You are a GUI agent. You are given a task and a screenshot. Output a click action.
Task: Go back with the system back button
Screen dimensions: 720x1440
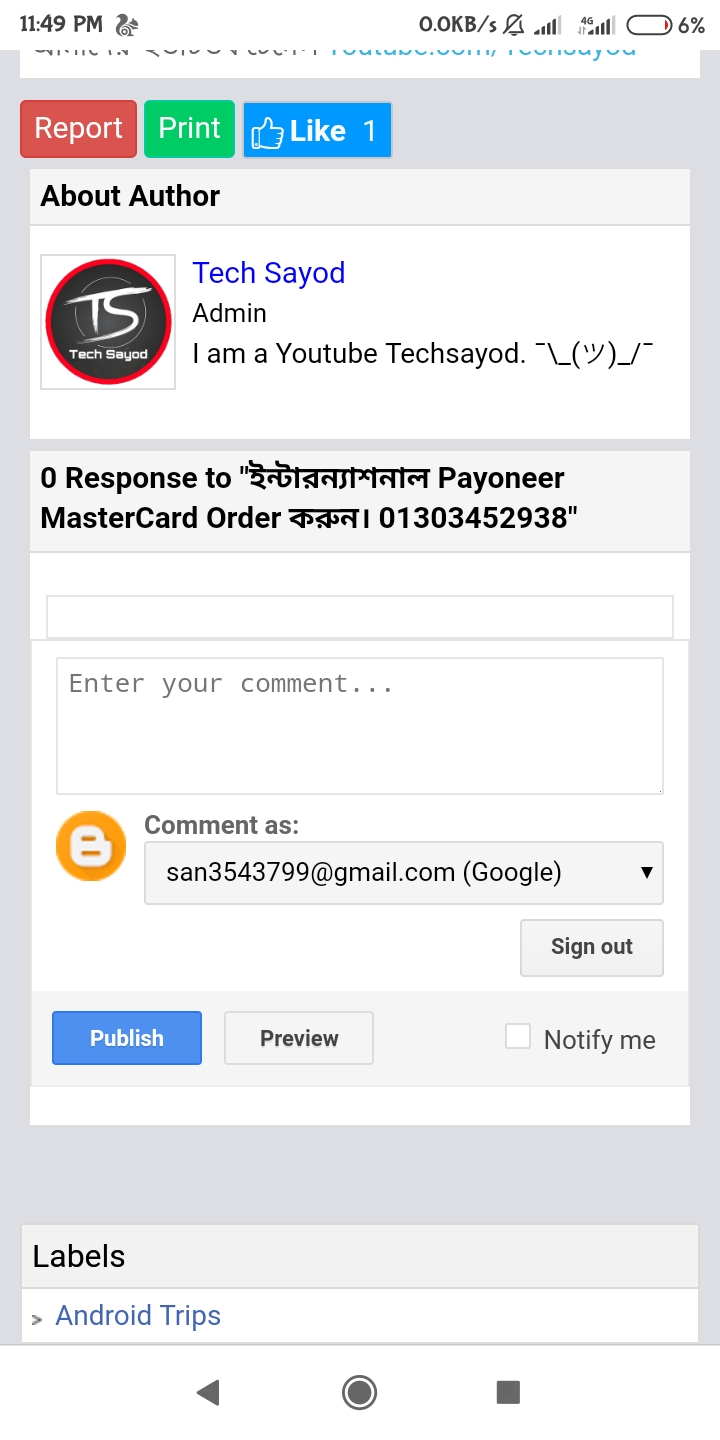(208, 1392)
